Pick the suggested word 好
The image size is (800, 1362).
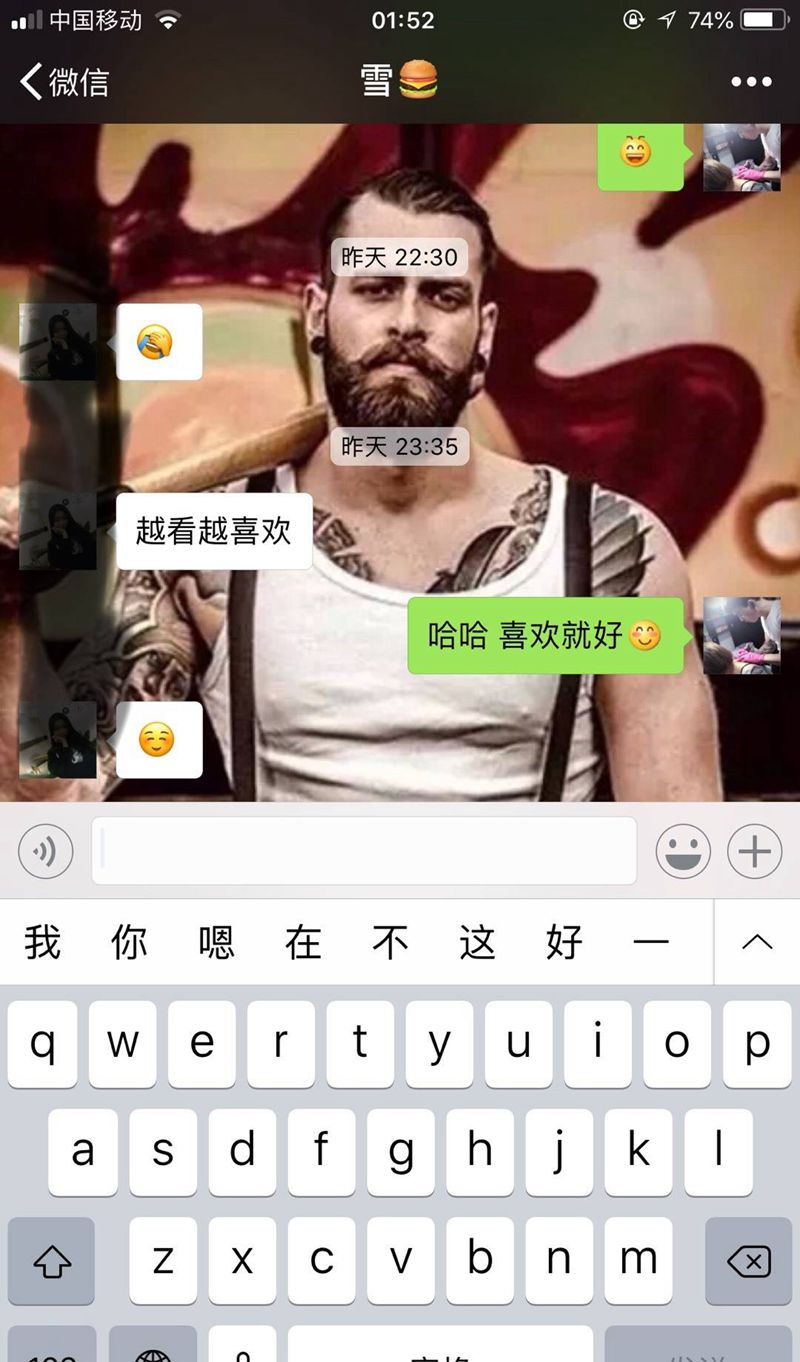pyautogui.click(x=564, y=942)
